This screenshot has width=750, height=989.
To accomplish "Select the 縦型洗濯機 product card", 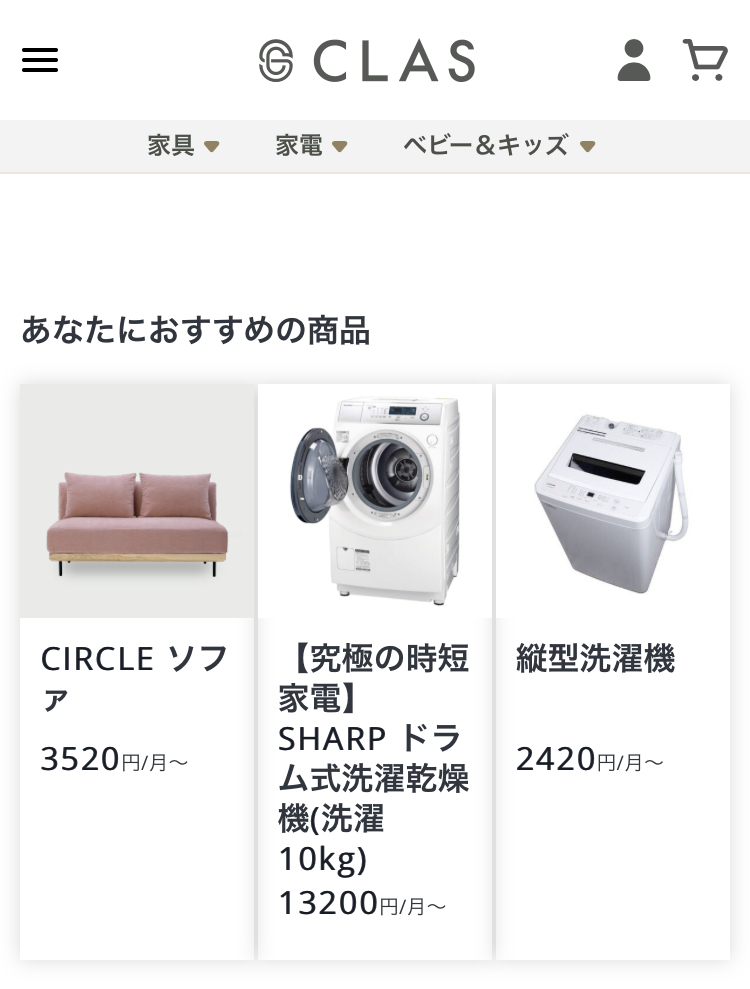I will [612, 670].
